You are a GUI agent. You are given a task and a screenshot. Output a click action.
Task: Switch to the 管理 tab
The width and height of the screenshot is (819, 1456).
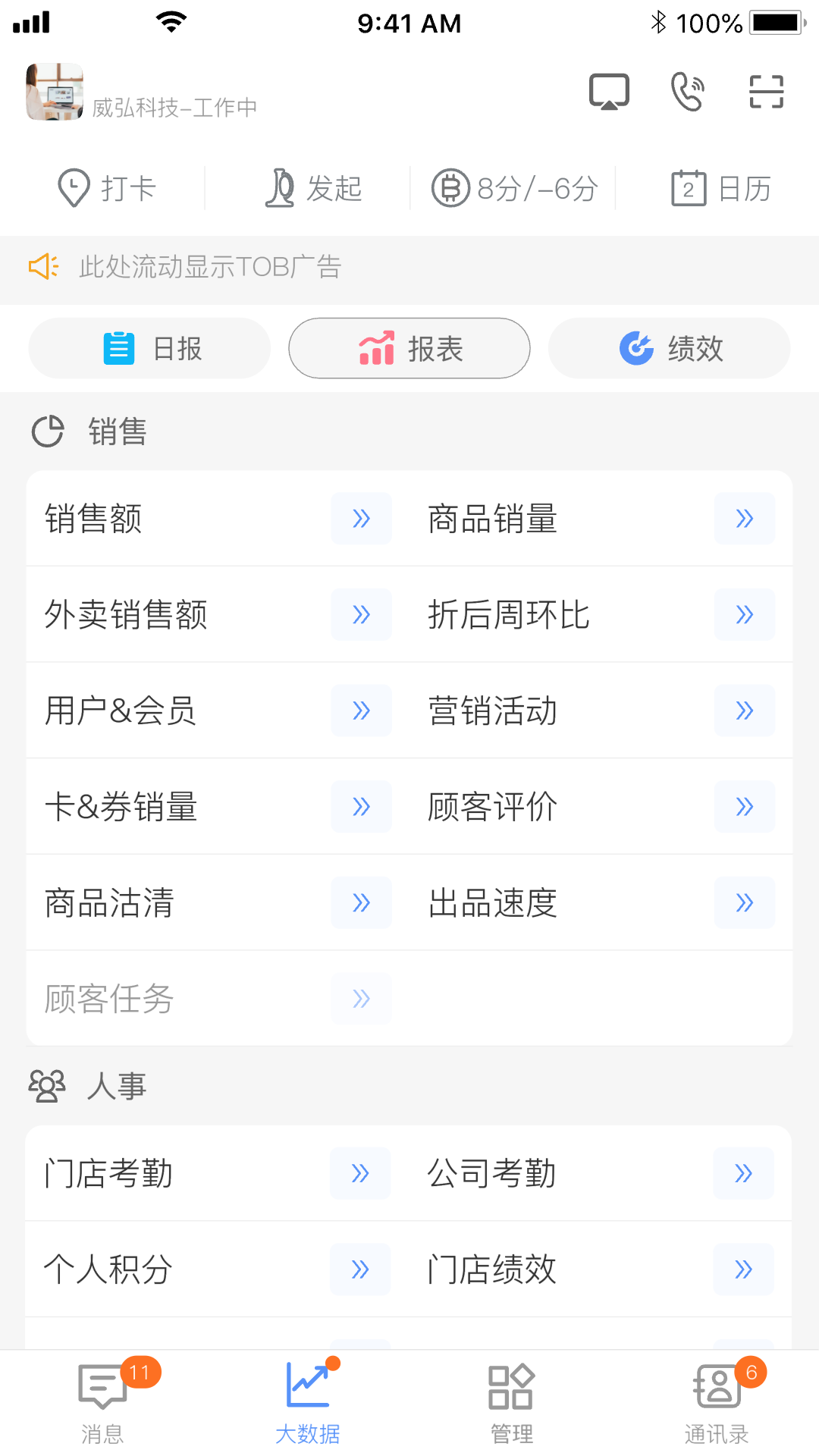[x=512, y=1403]
